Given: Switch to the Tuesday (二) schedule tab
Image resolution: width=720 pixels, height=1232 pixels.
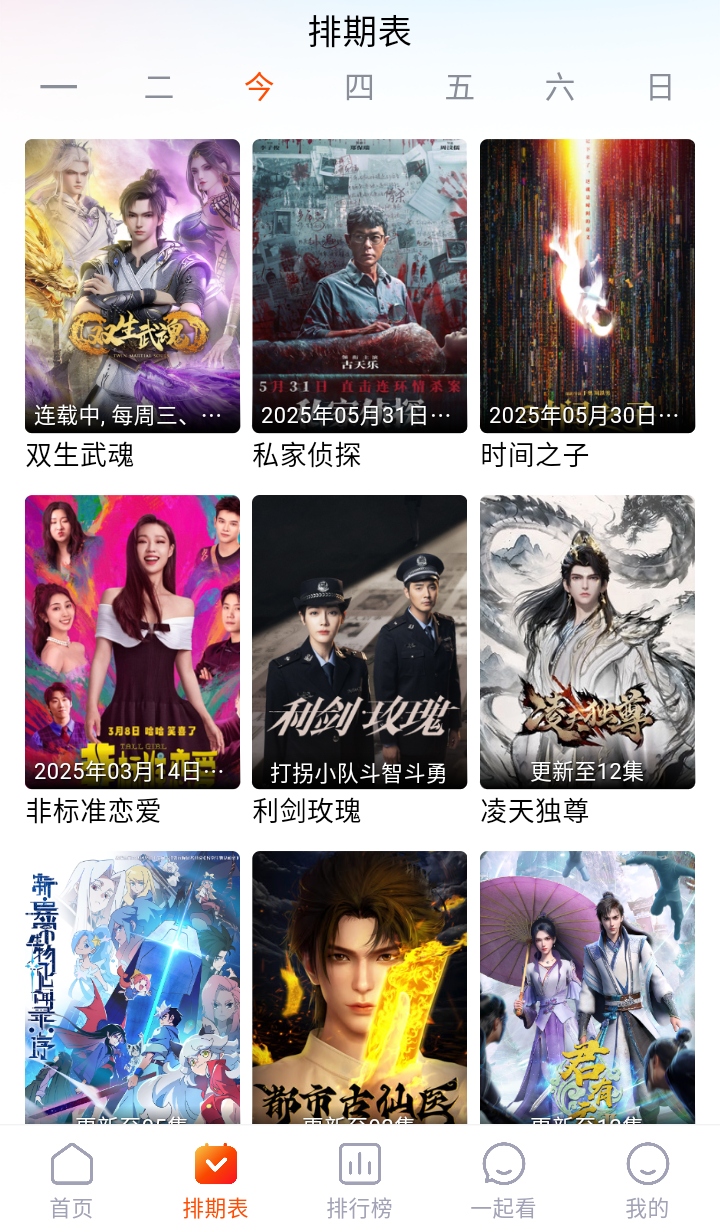Looking at the screenshot, I should 159,88.
